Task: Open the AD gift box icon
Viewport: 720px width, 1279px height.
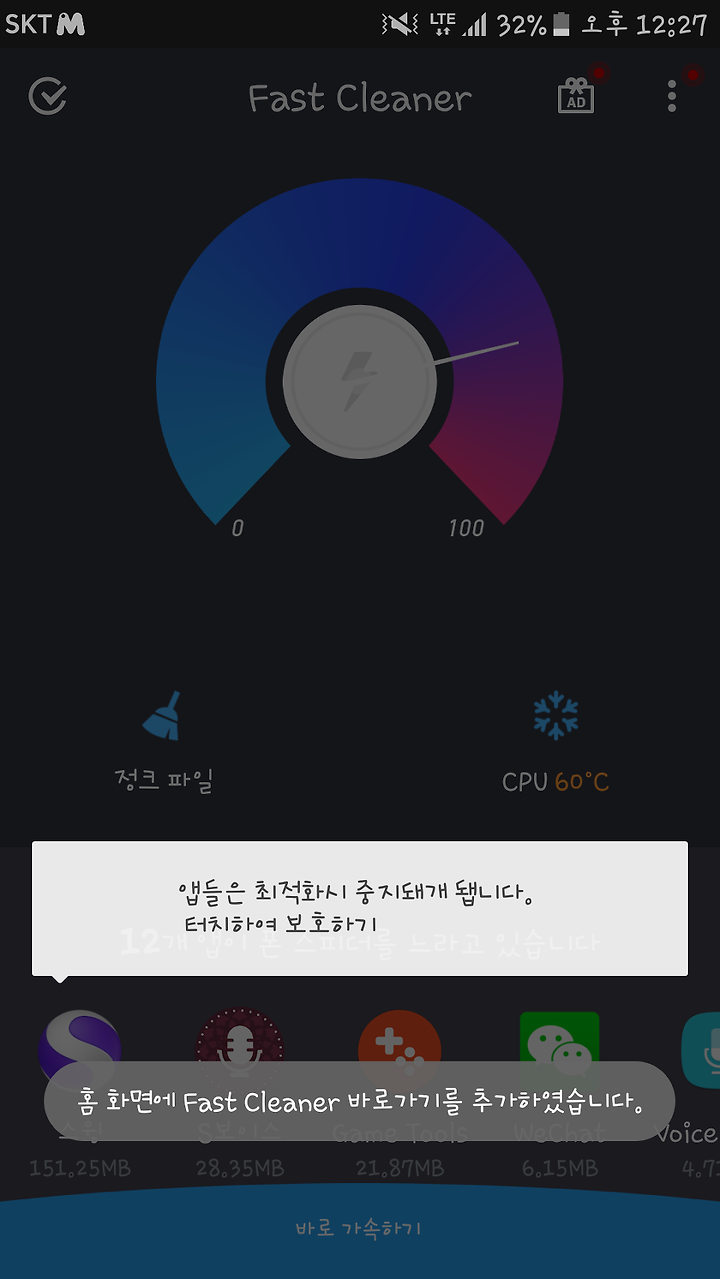Action: pyautogui.click(x=575, y=96)
